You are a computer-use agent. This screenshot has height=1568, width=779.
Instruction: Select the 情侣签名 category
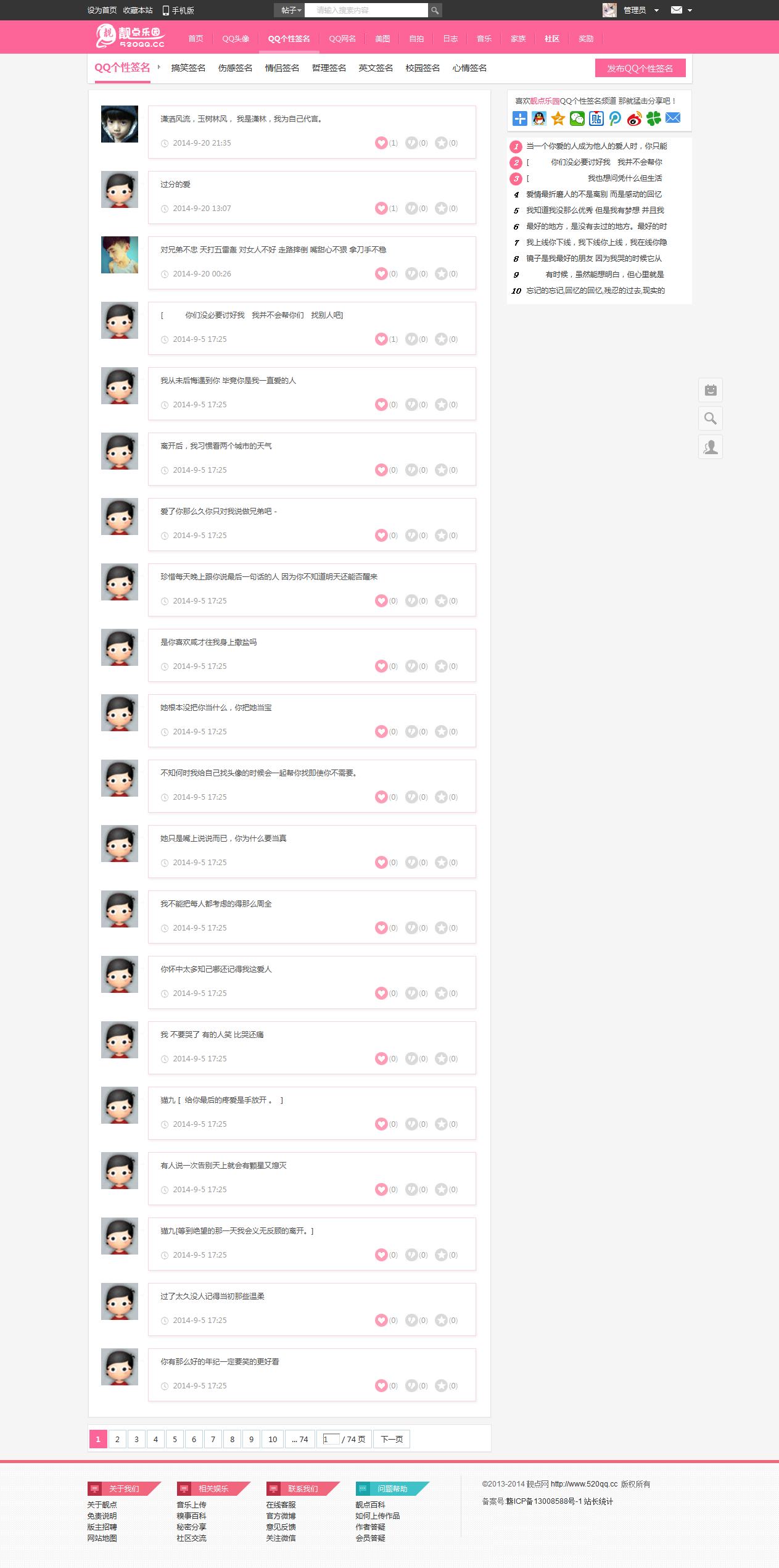point(282,68)
